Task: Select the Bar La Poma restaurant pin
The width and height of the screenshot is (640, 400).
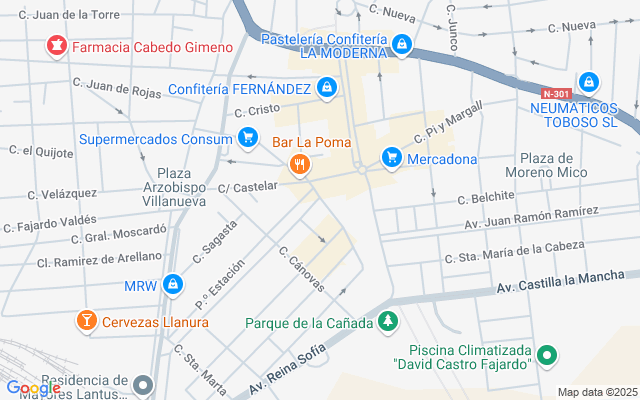Action: [297, 163]
